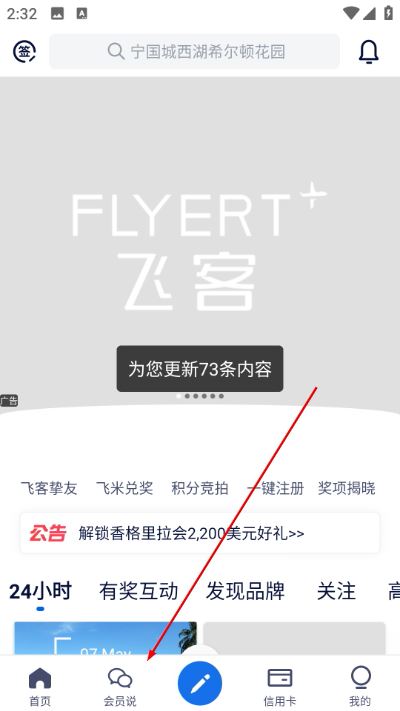Open 积分竞拍 shortcut
The height and width of the screenshot is (711, 400).
(x=200, y=488)
